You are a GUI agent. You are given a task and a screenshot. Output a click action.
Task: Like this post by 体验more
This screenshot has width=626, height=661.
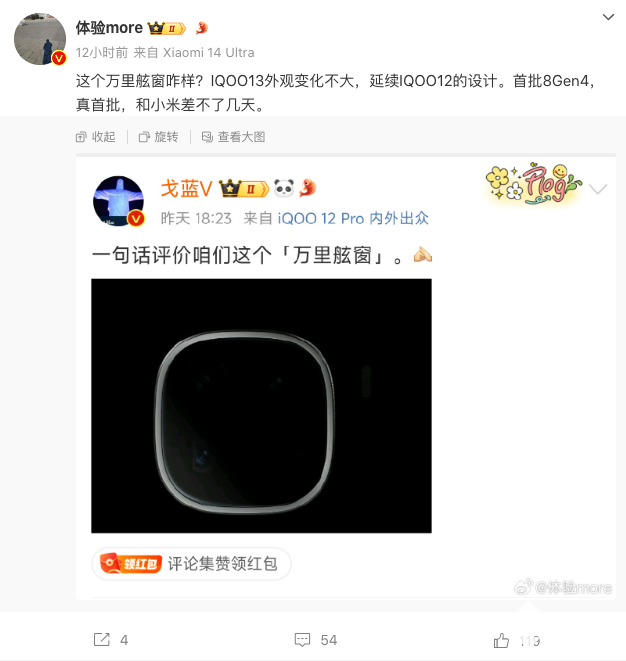pyautogui.click(x=516, y=639)
